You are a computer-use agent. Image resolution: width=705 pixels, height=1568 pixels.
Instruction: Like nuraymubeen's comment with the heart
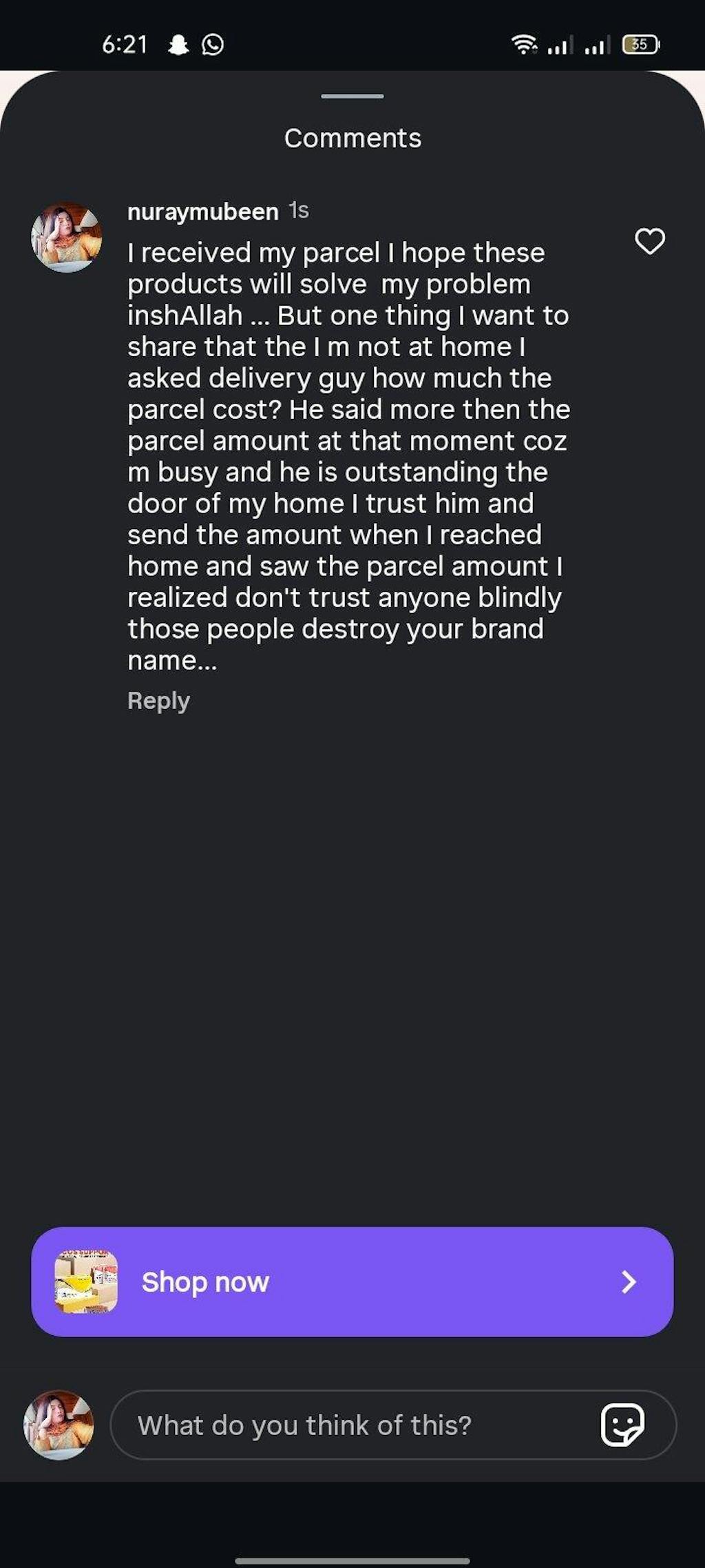point(649,241)
